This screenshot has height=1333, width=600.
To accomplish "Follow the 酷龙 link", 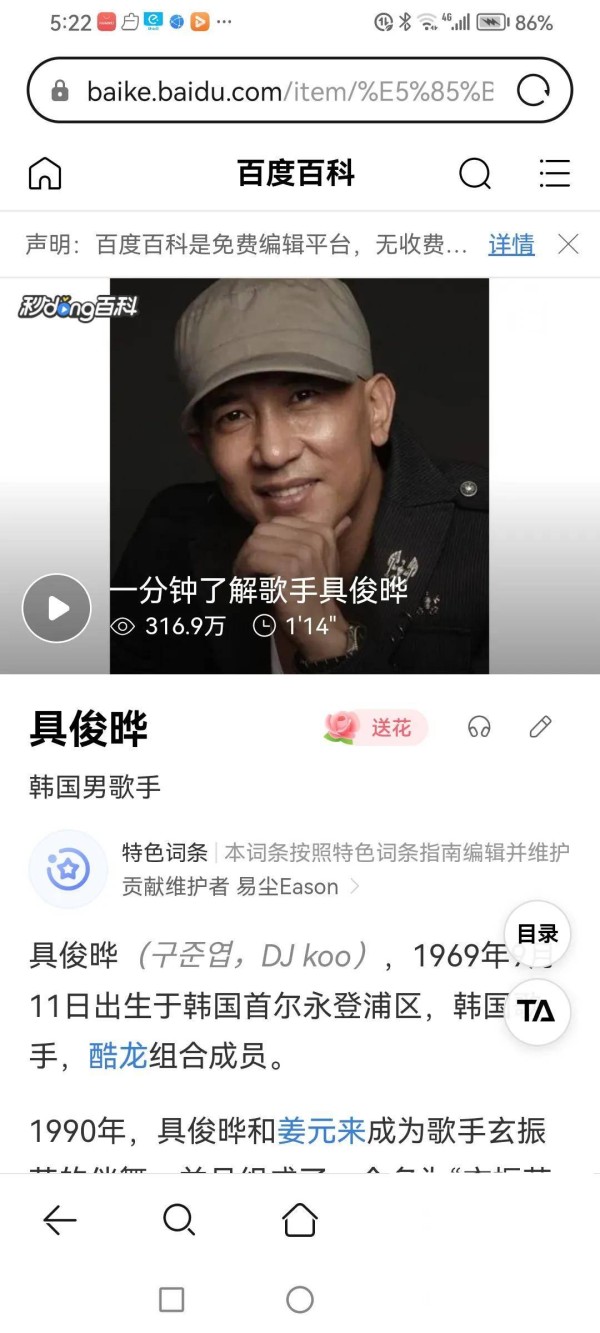I will point(118,1057).
